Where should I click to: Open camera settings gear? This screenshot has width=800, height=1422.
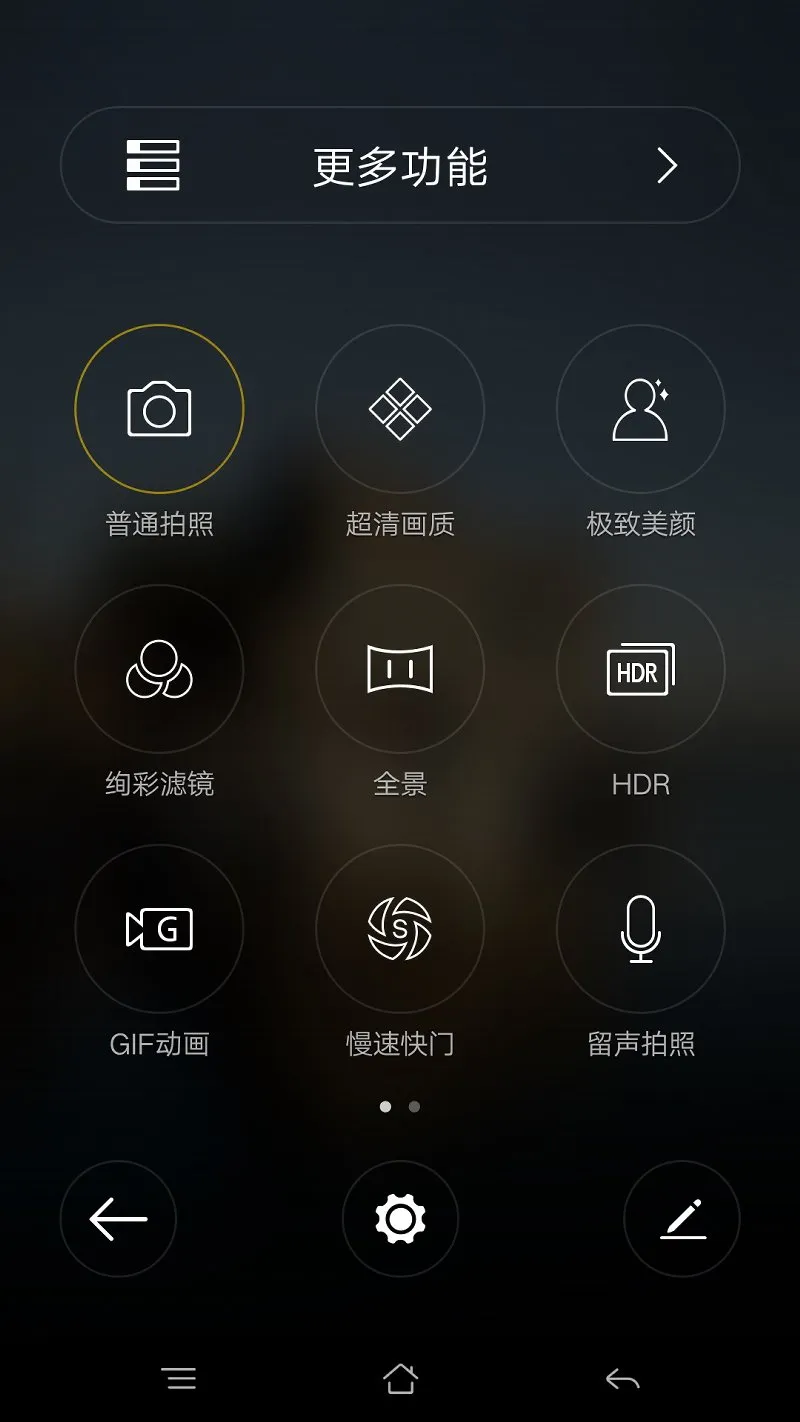coord(400,1219)
